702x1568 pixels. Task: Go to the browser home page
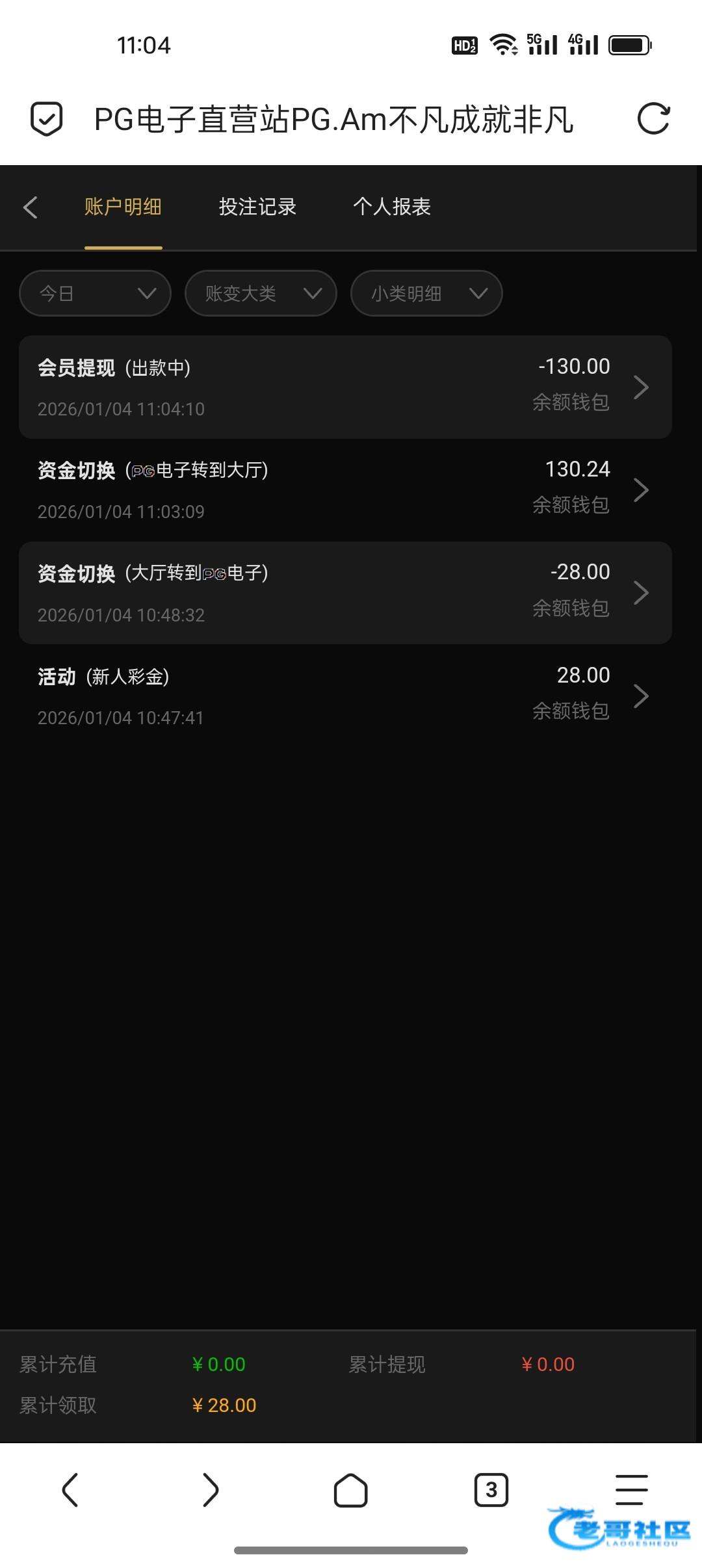click(x=350, y=1490)
